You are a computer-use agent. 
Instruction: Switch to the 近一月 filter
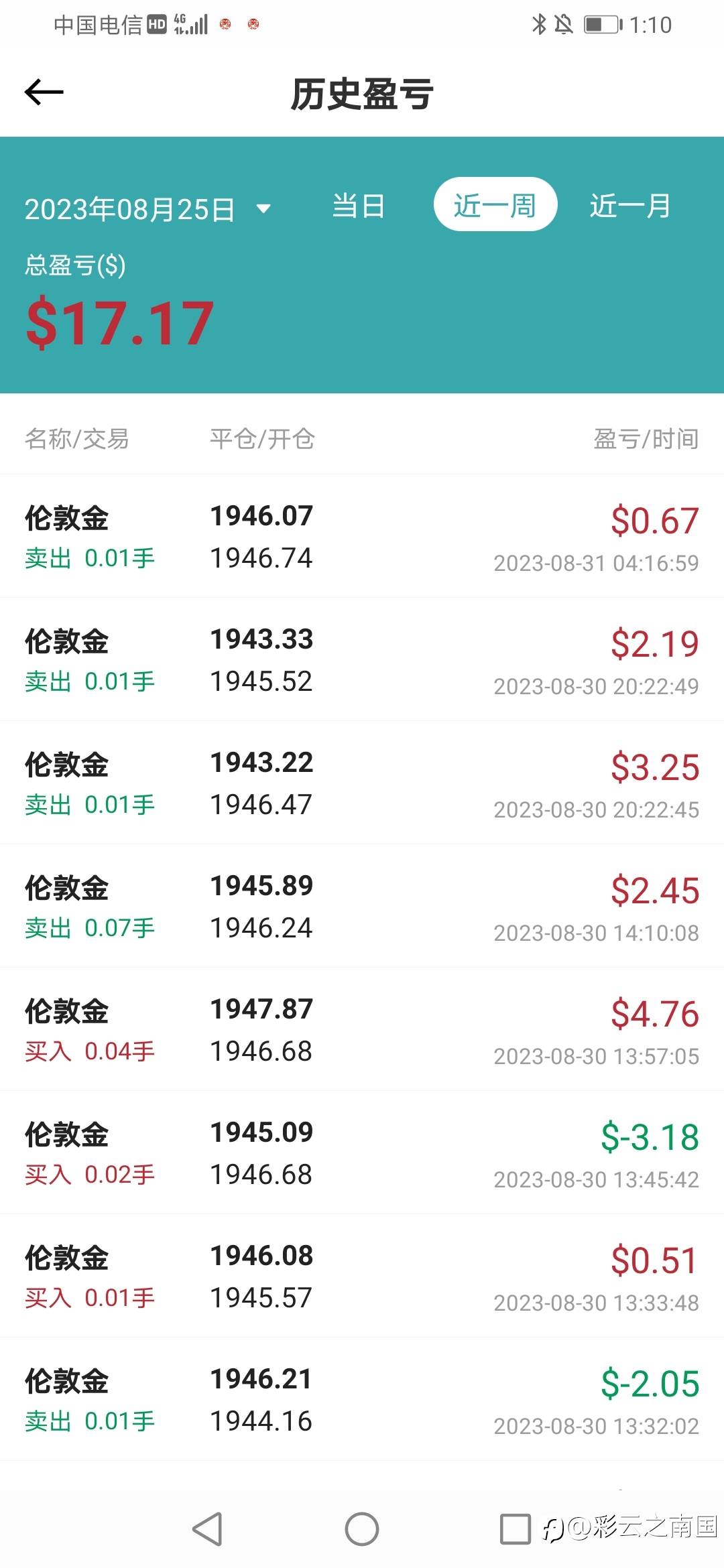coord(630,205)
